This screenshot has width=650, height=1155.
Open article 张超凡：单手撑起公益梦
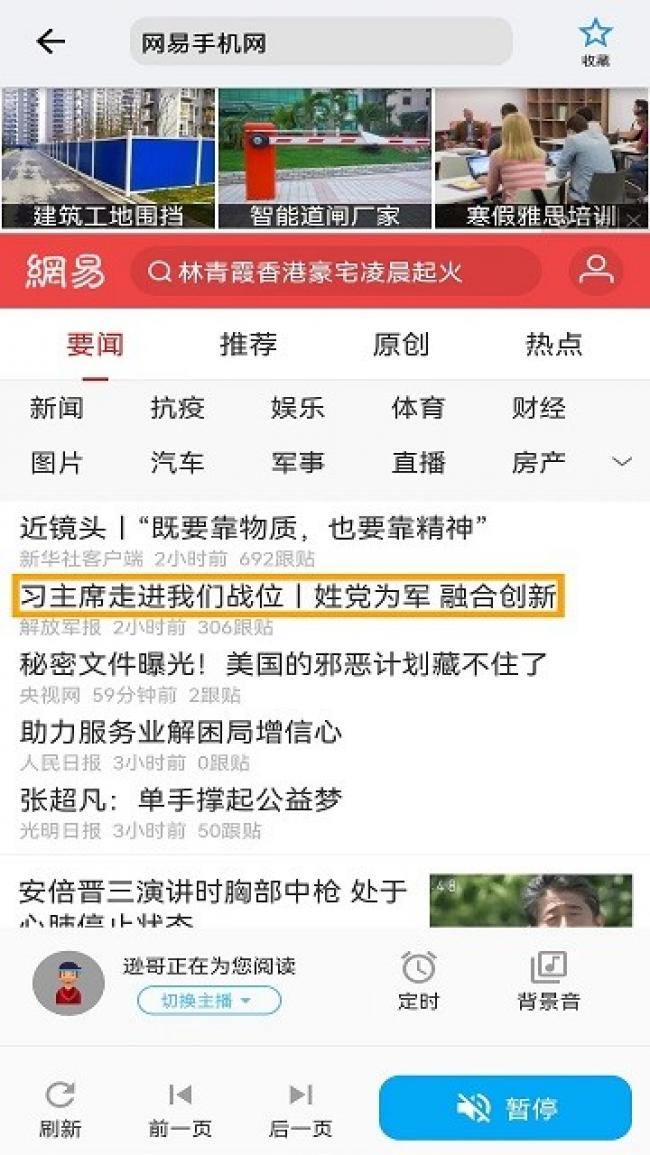coord(181,799)
